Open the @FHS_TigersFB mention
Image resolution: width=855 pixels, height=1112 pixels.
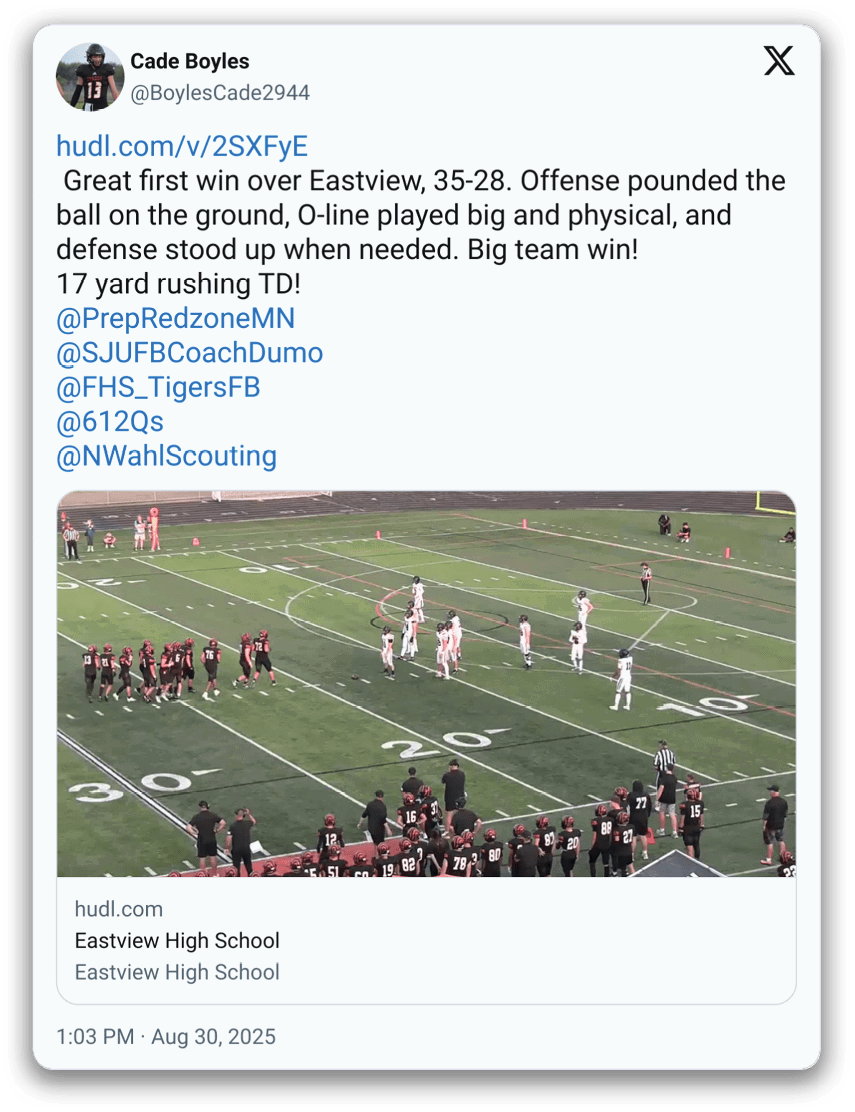158,387
